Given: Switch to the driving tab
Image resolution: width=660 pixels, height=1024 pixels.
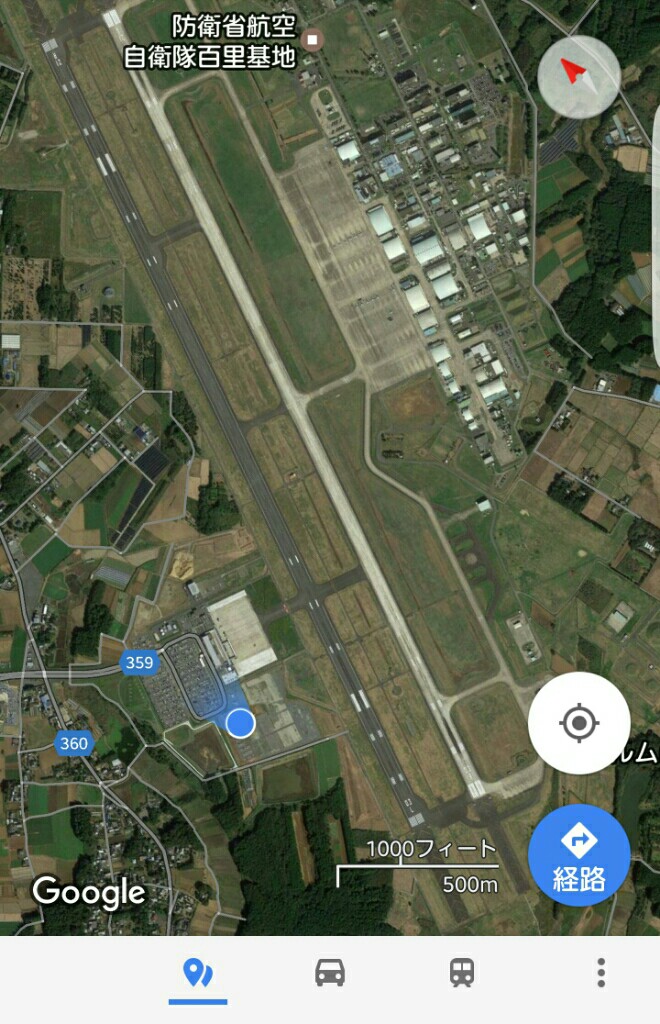Looking at the screenshot, I should click(x=330, y=972).
